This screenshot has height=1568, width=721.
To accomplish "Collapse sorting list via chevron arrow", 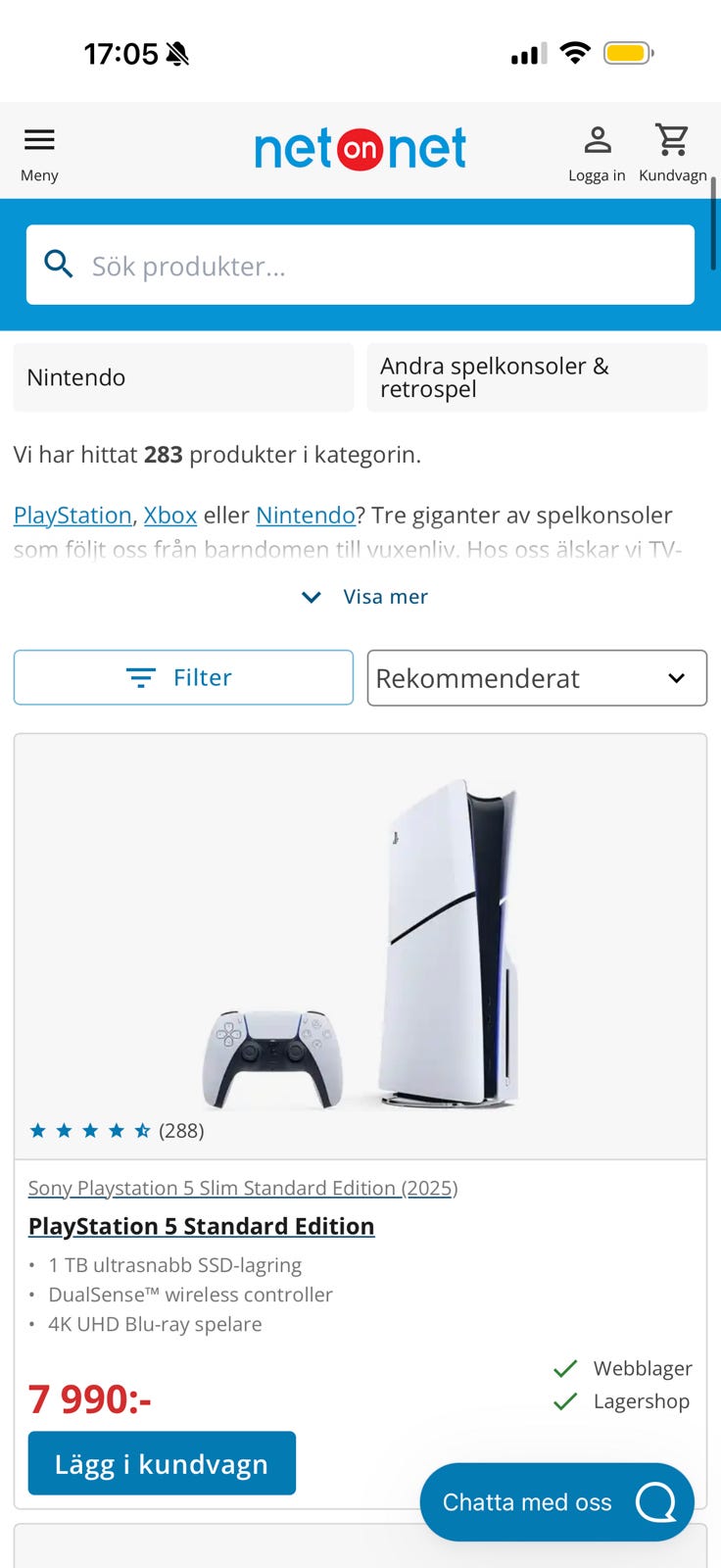I will coord(675,677).
